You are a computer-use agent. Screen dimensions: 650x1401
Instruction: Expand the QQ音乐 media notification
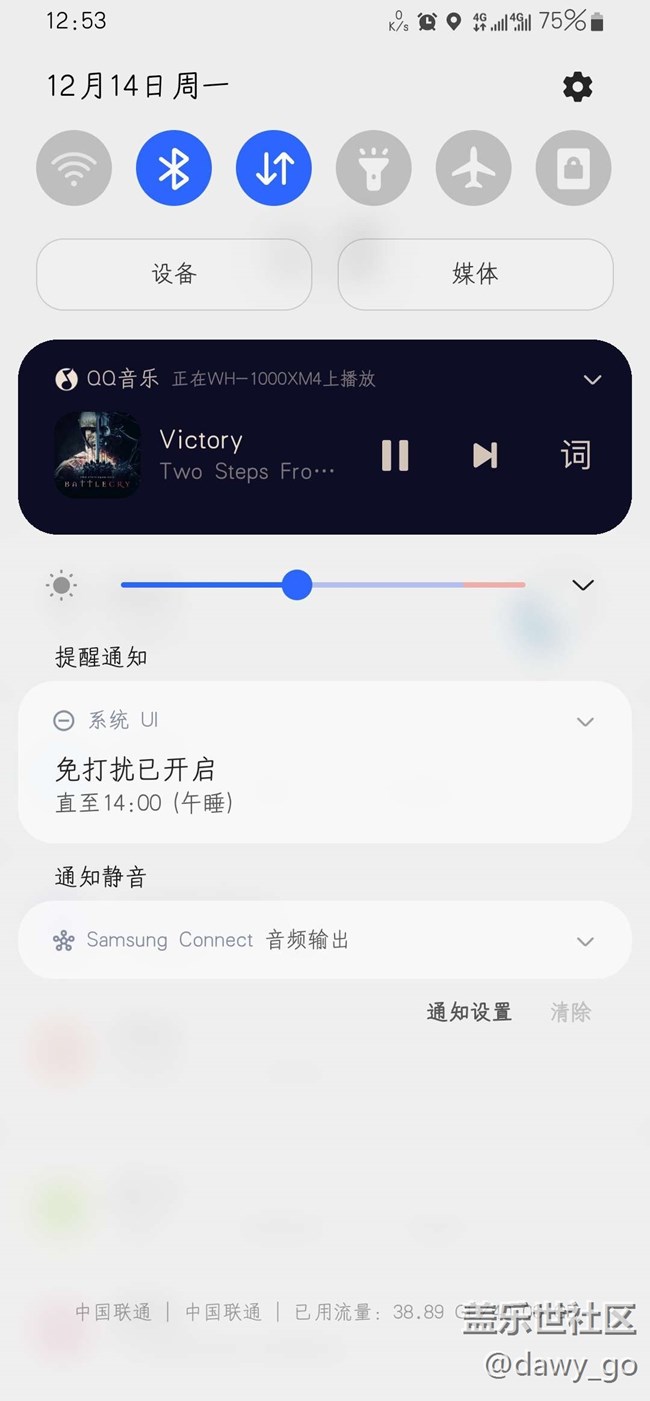[x=592, y=380]
